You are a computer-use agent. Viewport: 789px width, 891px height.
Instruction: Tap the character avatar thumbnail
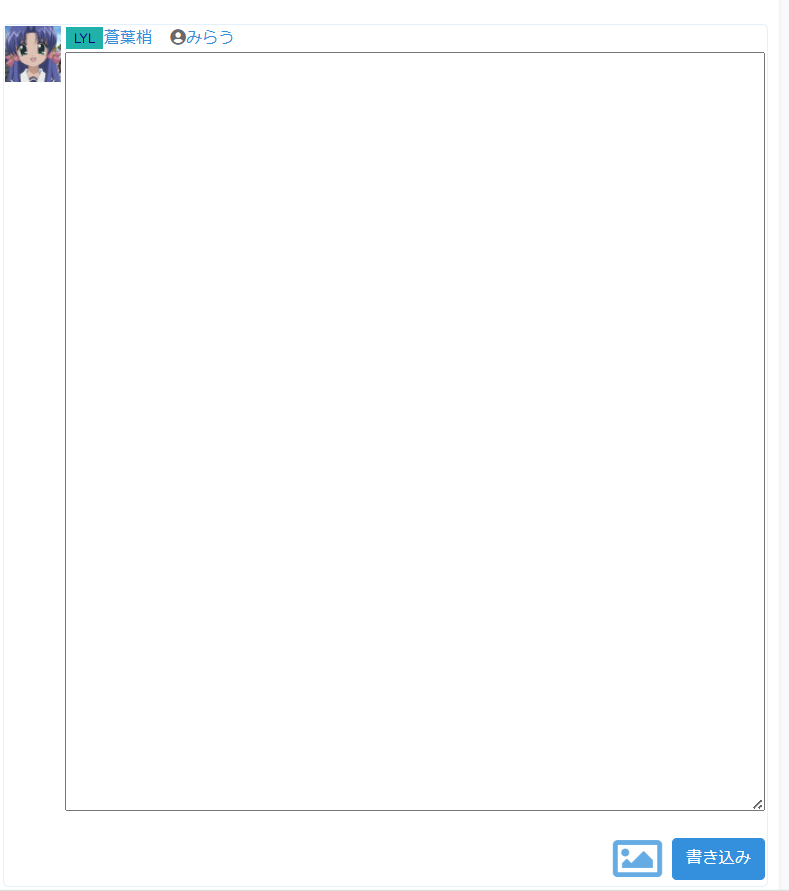coord(32,54)
